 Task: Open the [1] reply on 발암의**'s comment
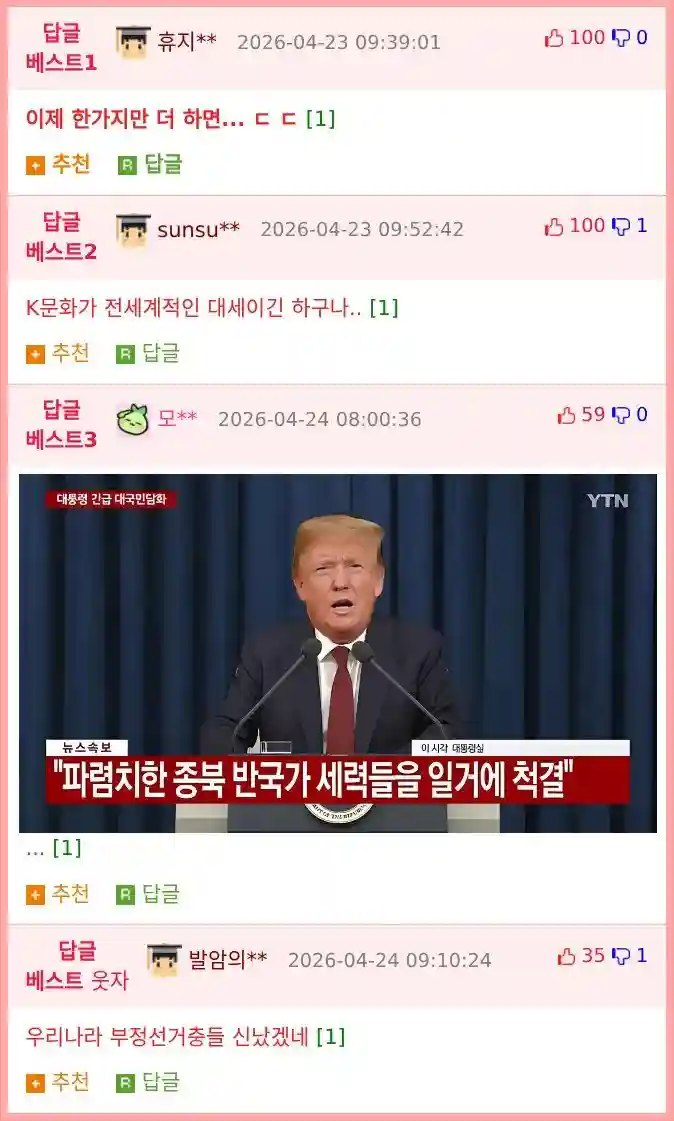tap(330, 1037)
